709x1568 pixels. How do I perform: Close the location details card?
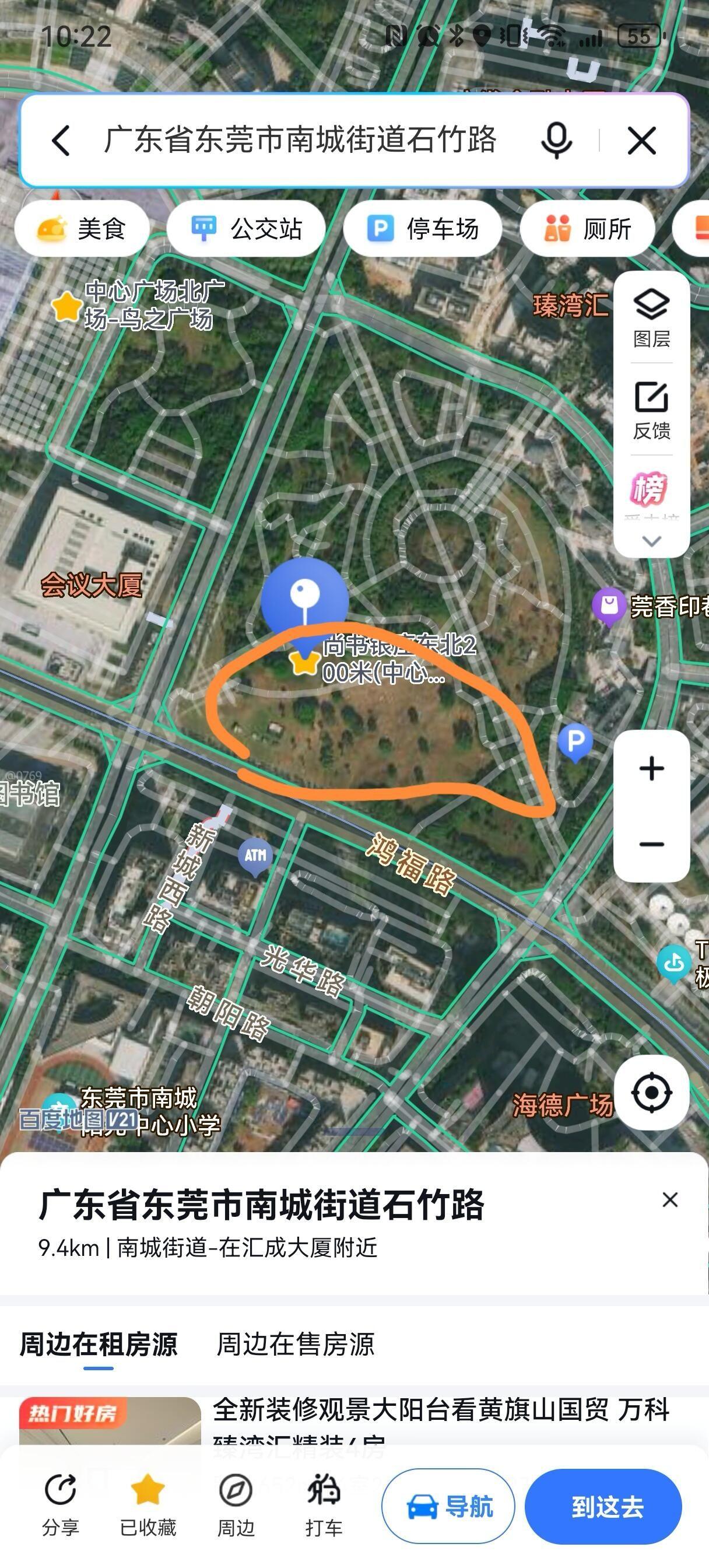coord(670,1200)
